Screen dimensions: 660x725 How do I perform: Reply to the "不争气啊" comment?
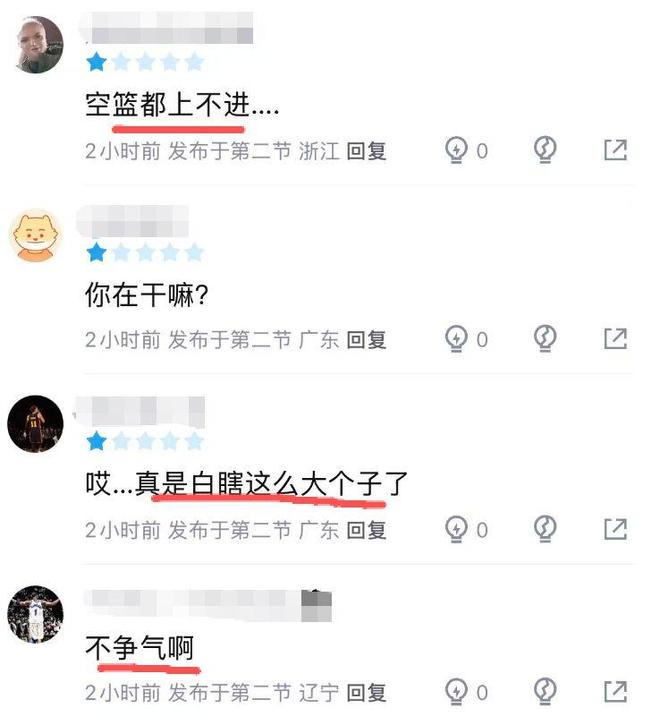click(x=366, y=692)
